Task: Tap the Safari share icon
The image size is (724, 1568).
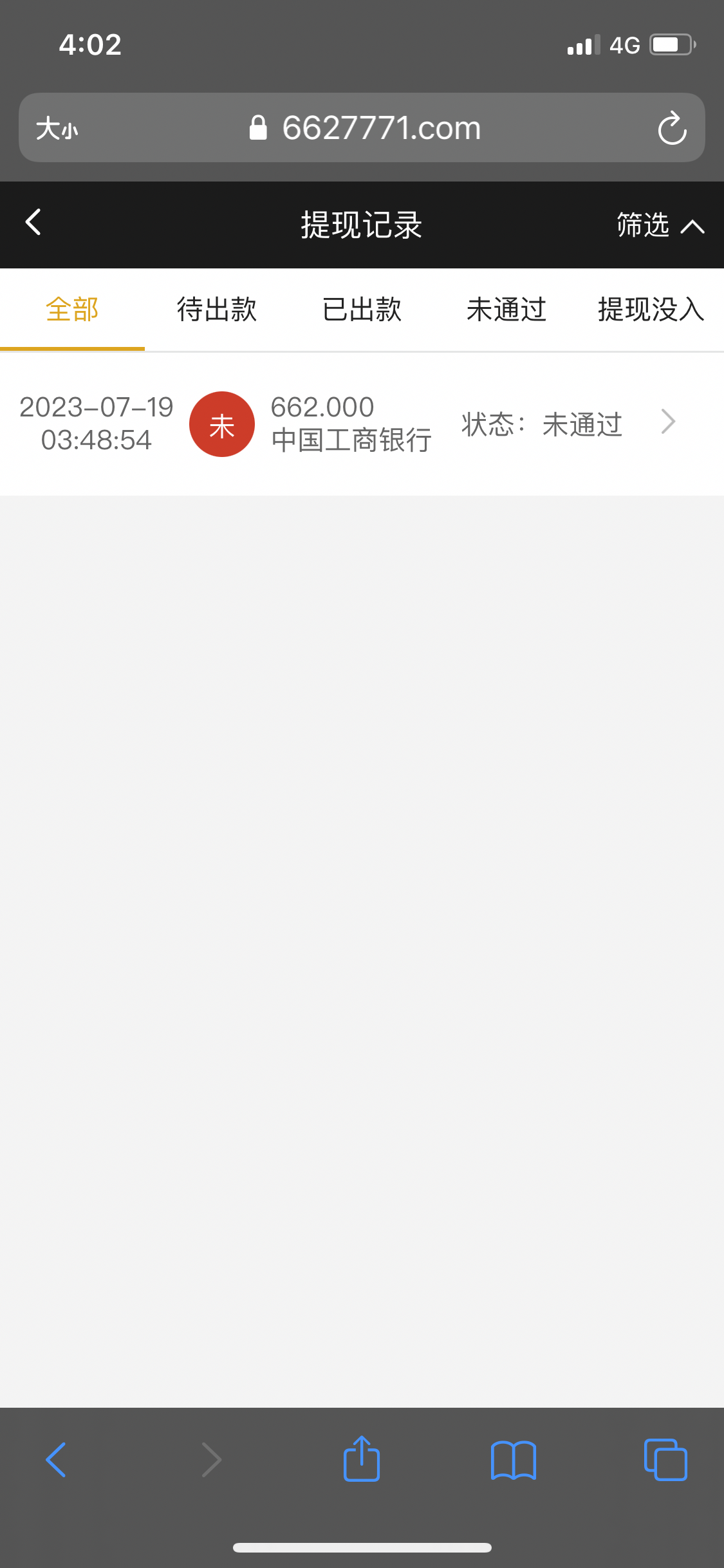Action: coord(362,1459)
